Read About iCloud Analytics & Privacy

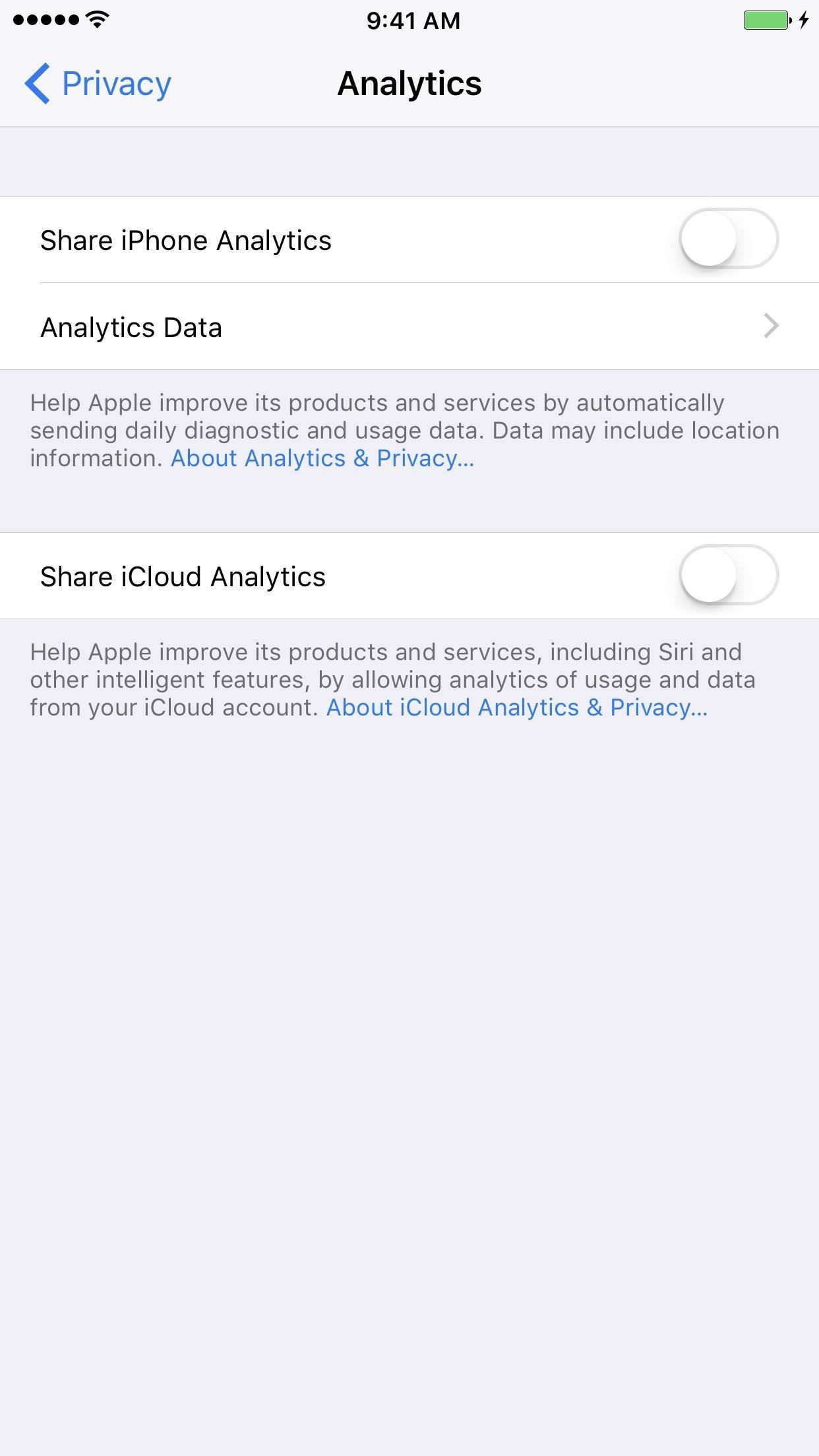point(516,708)
